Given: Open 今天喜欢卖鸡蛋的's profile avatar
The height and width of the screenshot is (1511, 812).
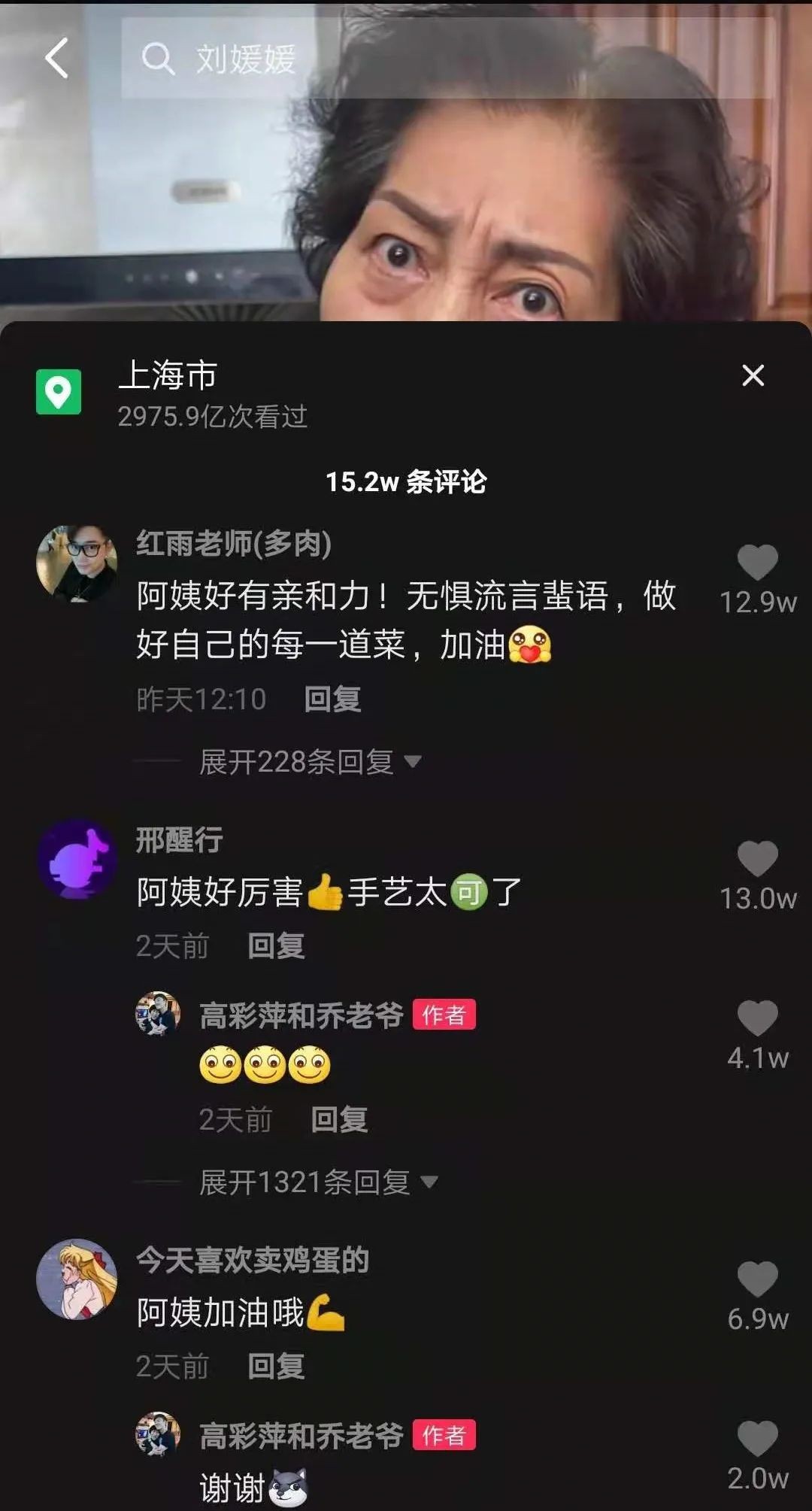Looking at the screenshot, I should 77,1279.
